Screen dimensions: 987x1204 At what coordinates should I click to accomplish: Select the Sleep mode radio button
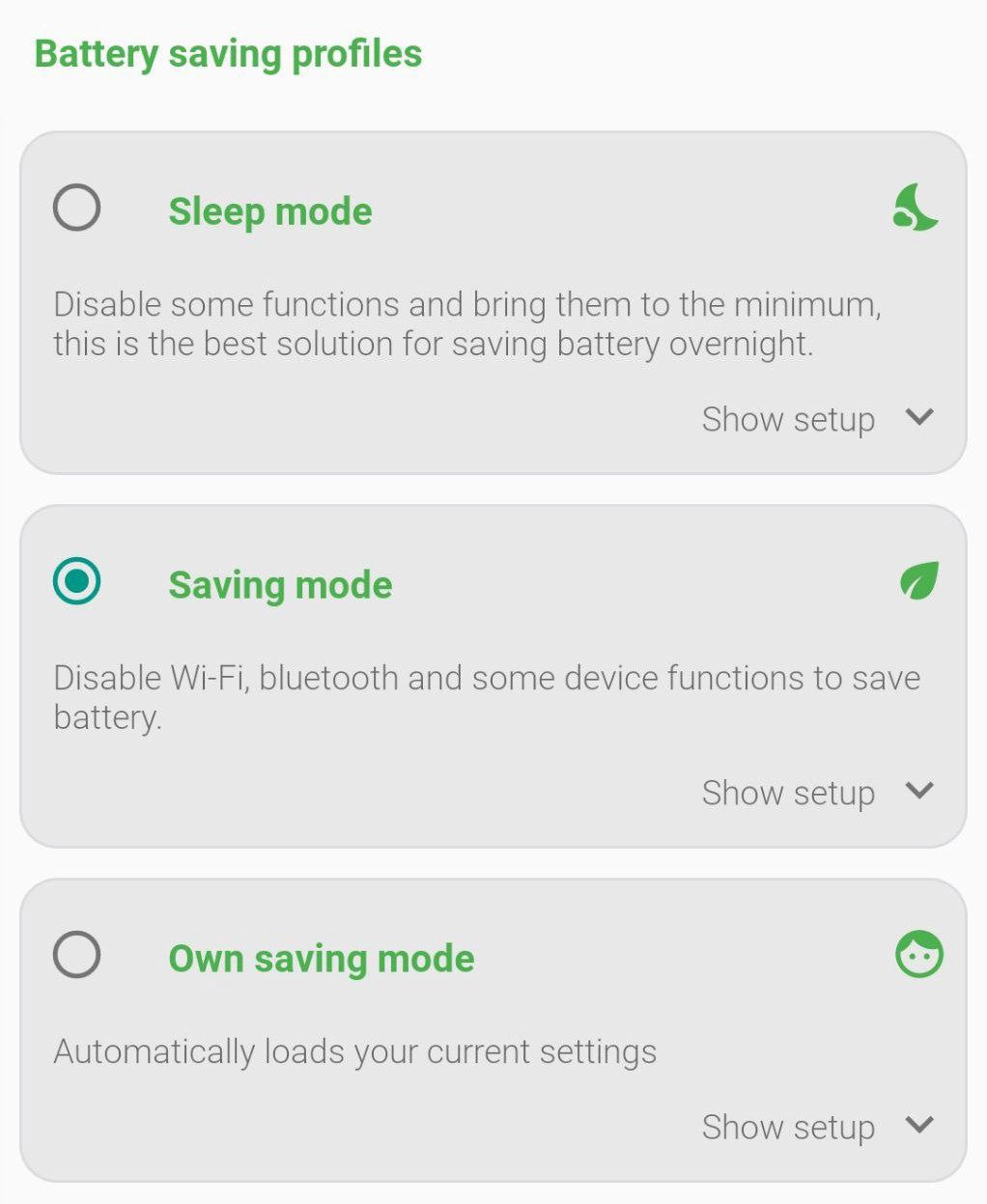coord(76,208)
